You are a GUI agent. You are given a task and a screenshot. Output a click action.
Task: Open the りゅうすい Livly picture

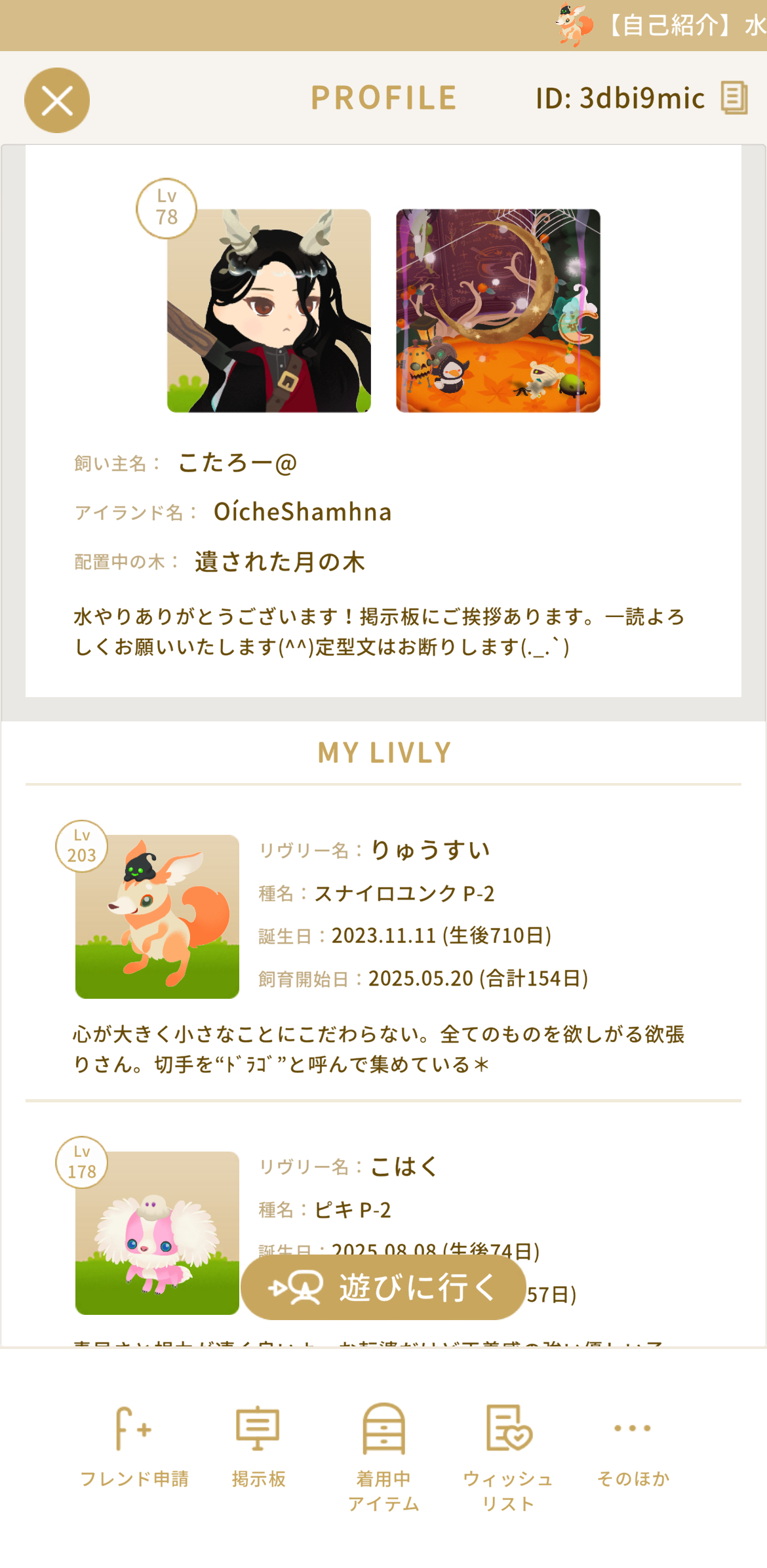pos(157,916)
